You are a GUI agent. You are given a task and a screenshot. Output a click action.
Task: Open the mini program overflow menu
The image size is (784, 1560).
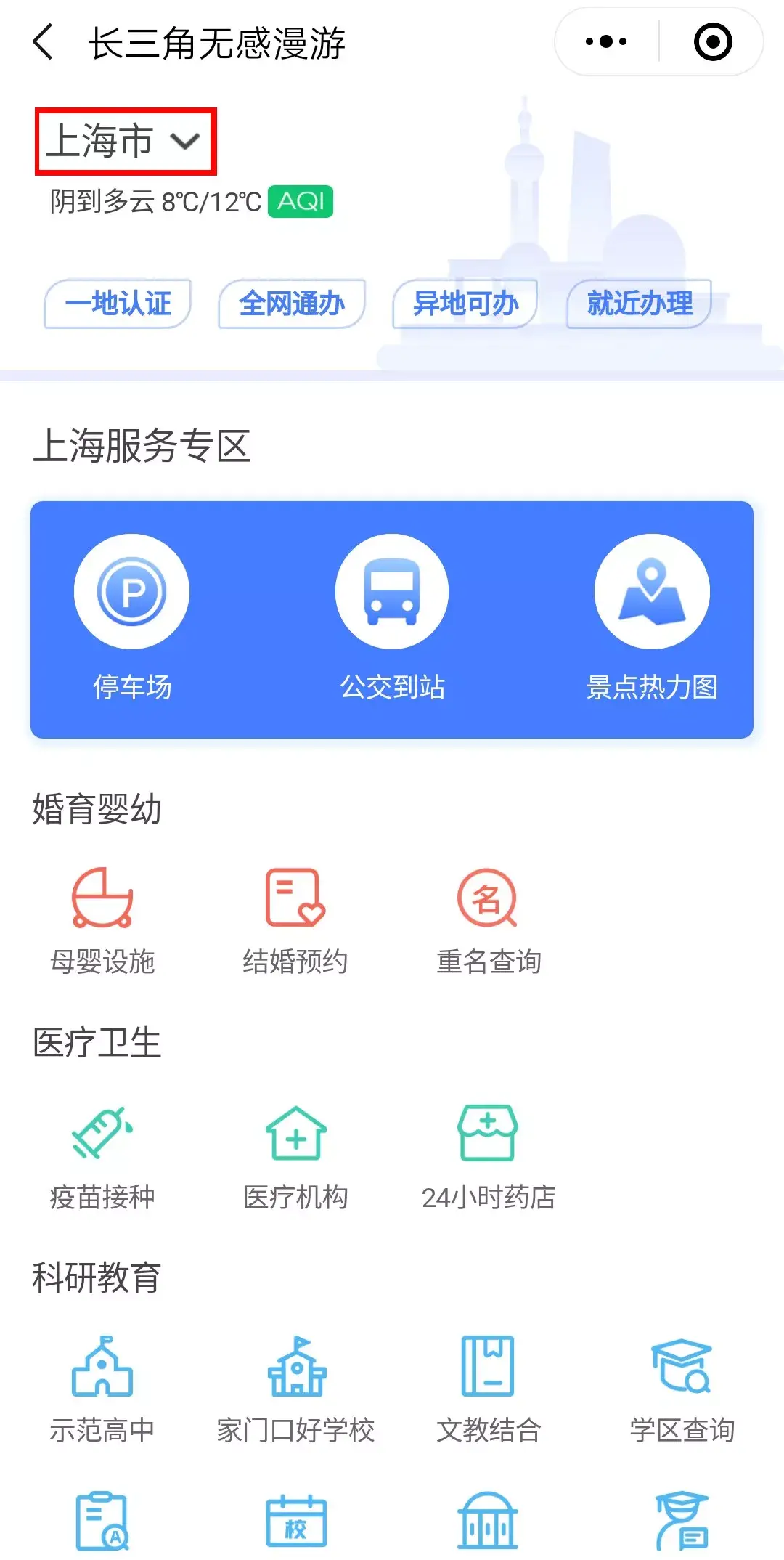pos(606,42)
